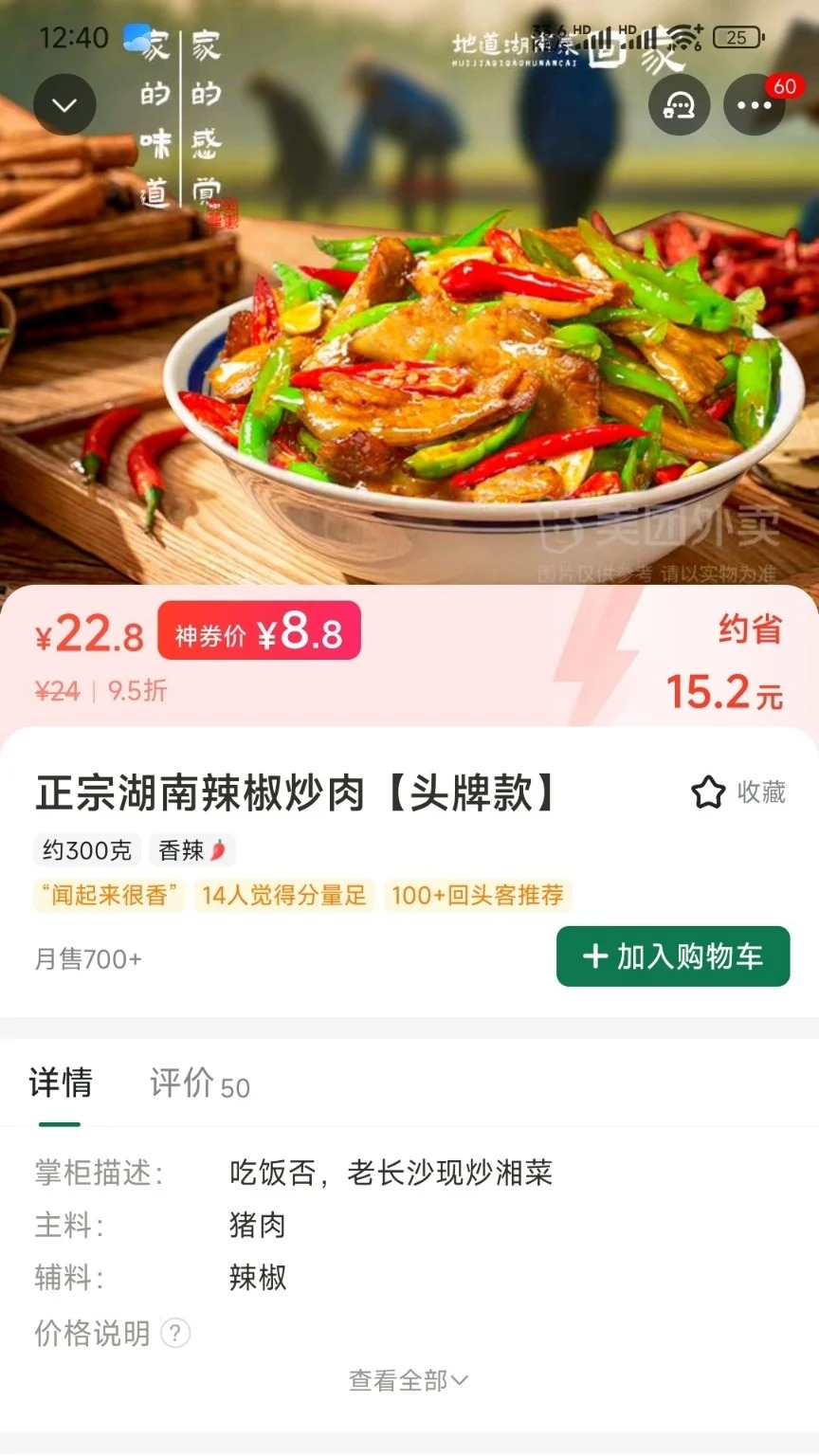Switch to the 评价 reviews tab
The image size is (819, 1456).
(x=199, y=1083)
